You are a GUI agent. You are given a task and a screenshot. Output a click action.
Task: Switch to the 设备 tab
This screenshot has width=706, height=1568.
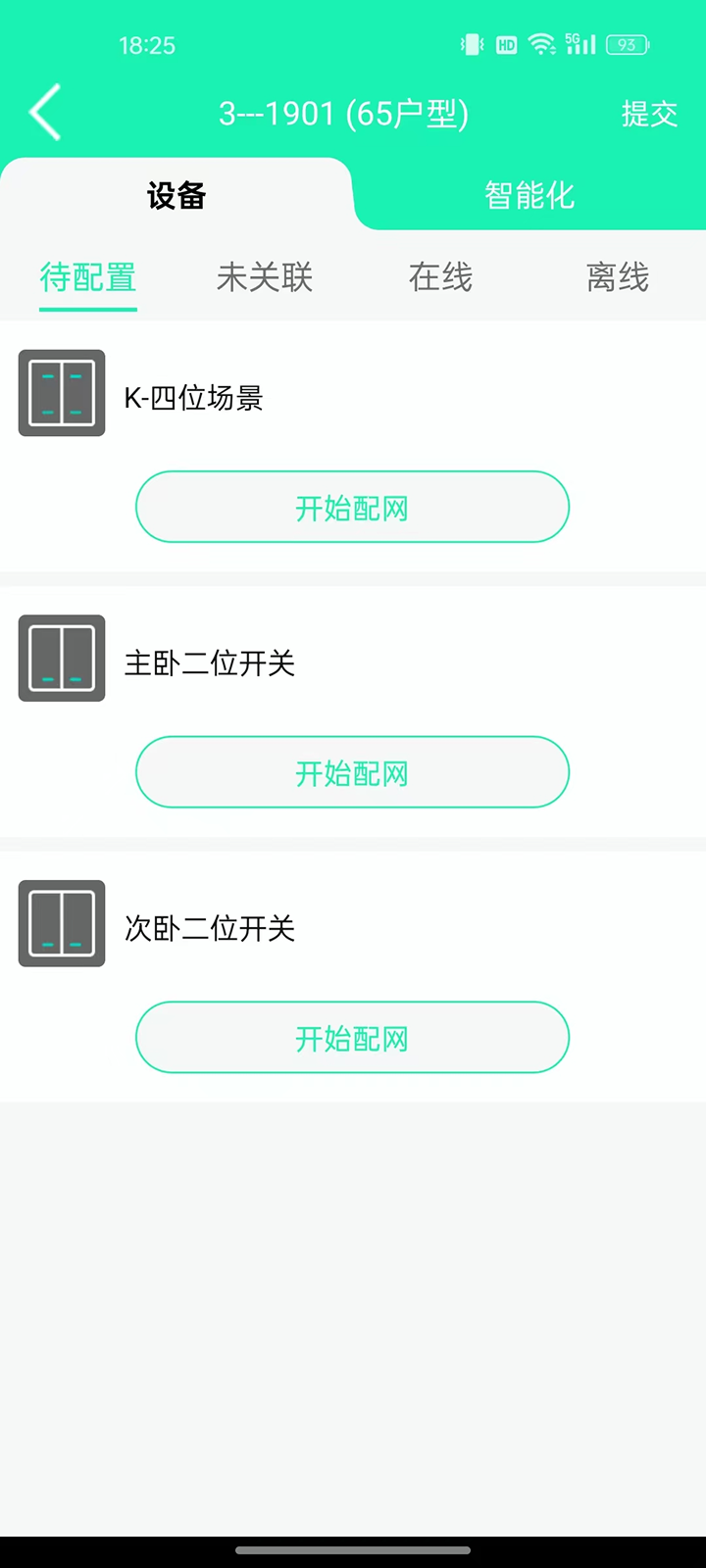176,196
